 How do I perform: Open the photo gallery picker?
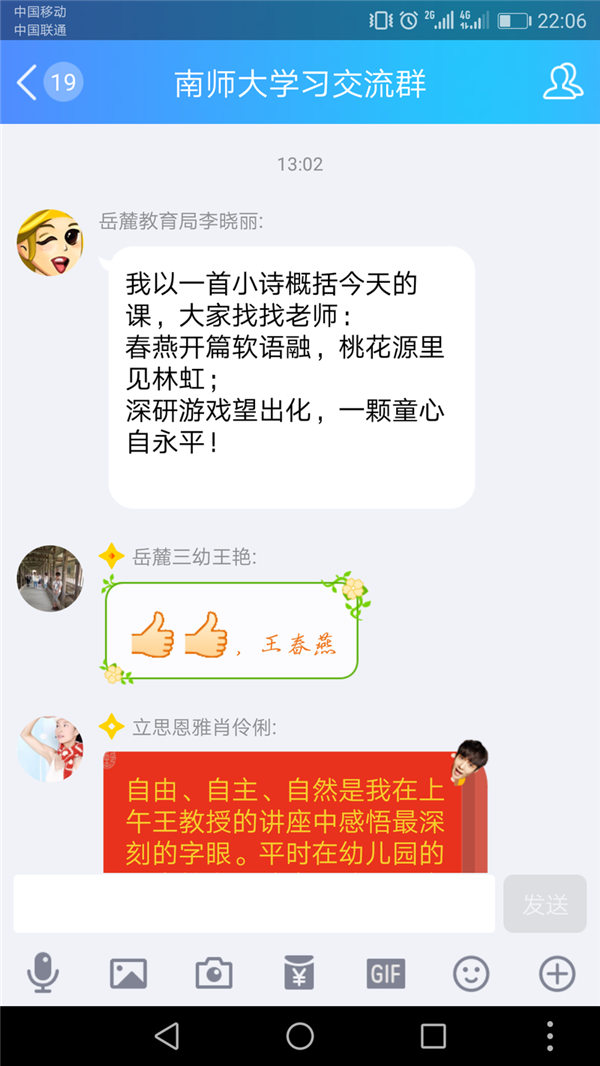(x=128, y=972)
